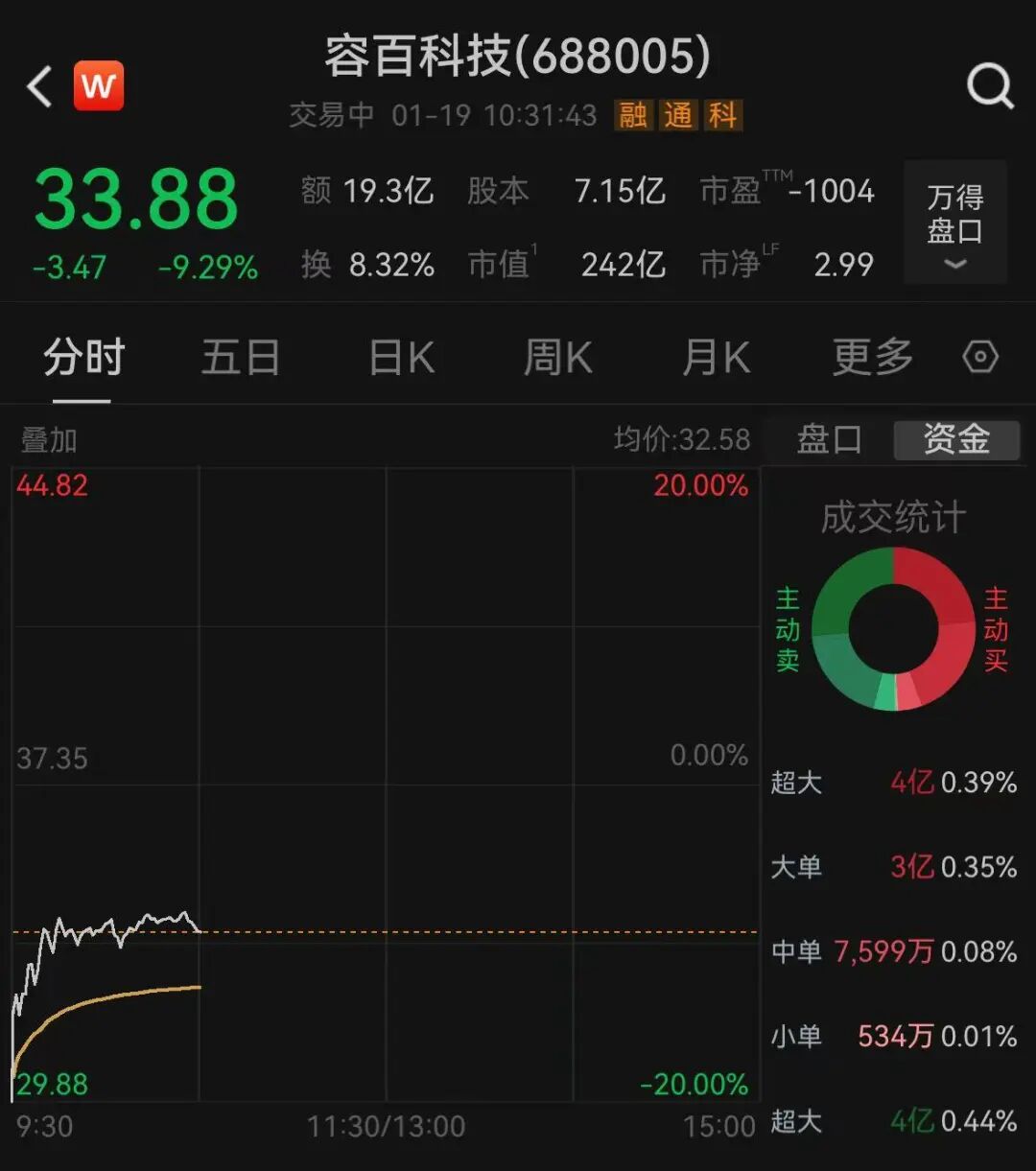Show the 月K chart tab
This screenshot has height=1171, width=1036.
(716, 359)
